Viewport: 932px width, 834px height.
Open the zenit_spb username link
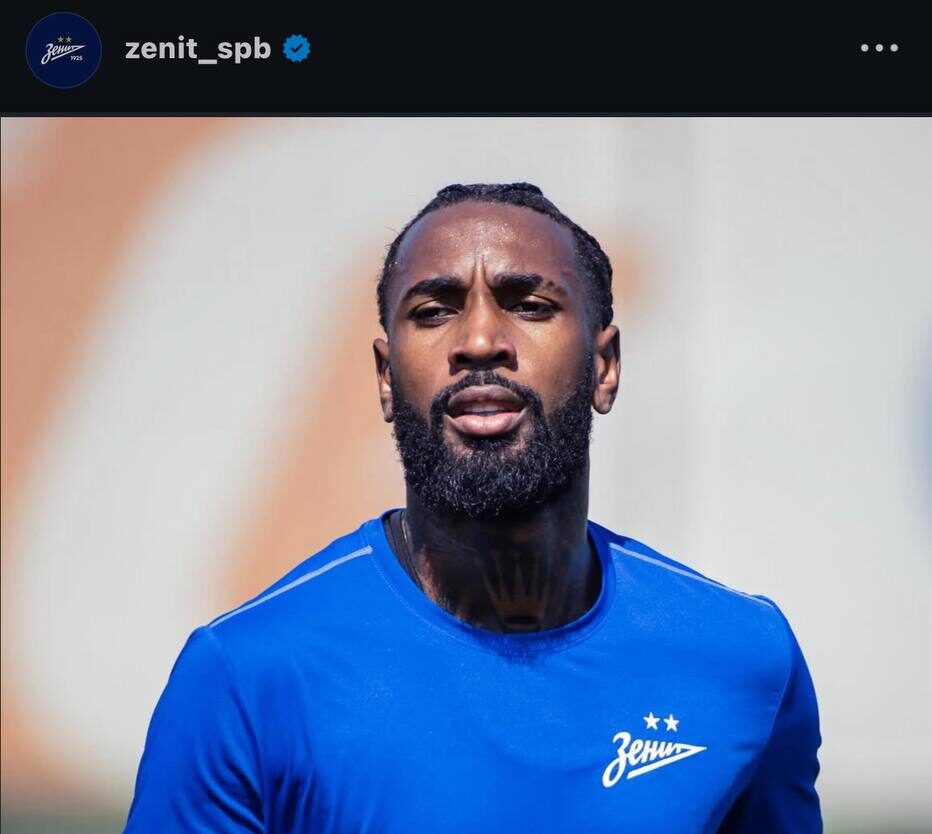coord(197,49)
